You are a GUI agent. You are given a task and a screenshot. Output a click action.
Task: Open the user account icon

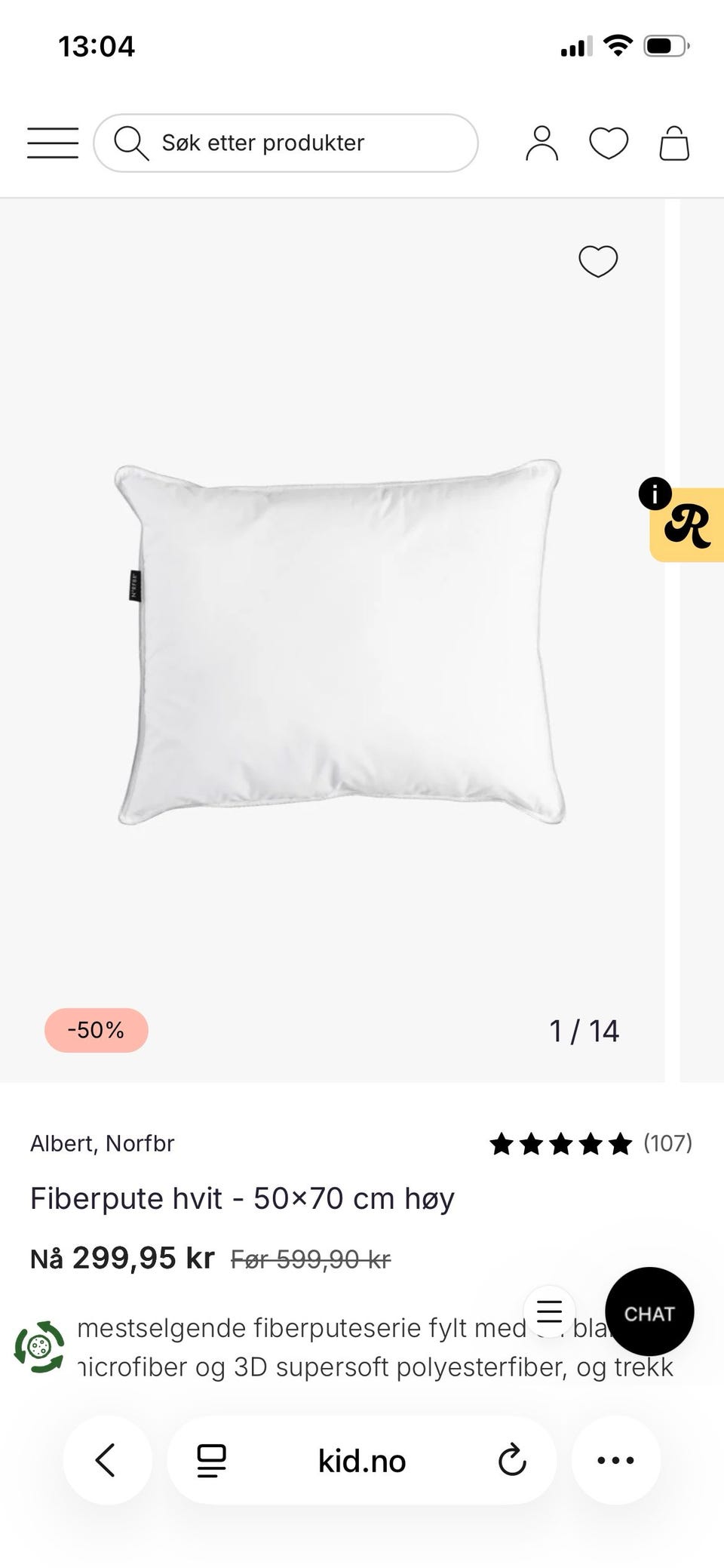pyautogui.click(x=541, y=143)
